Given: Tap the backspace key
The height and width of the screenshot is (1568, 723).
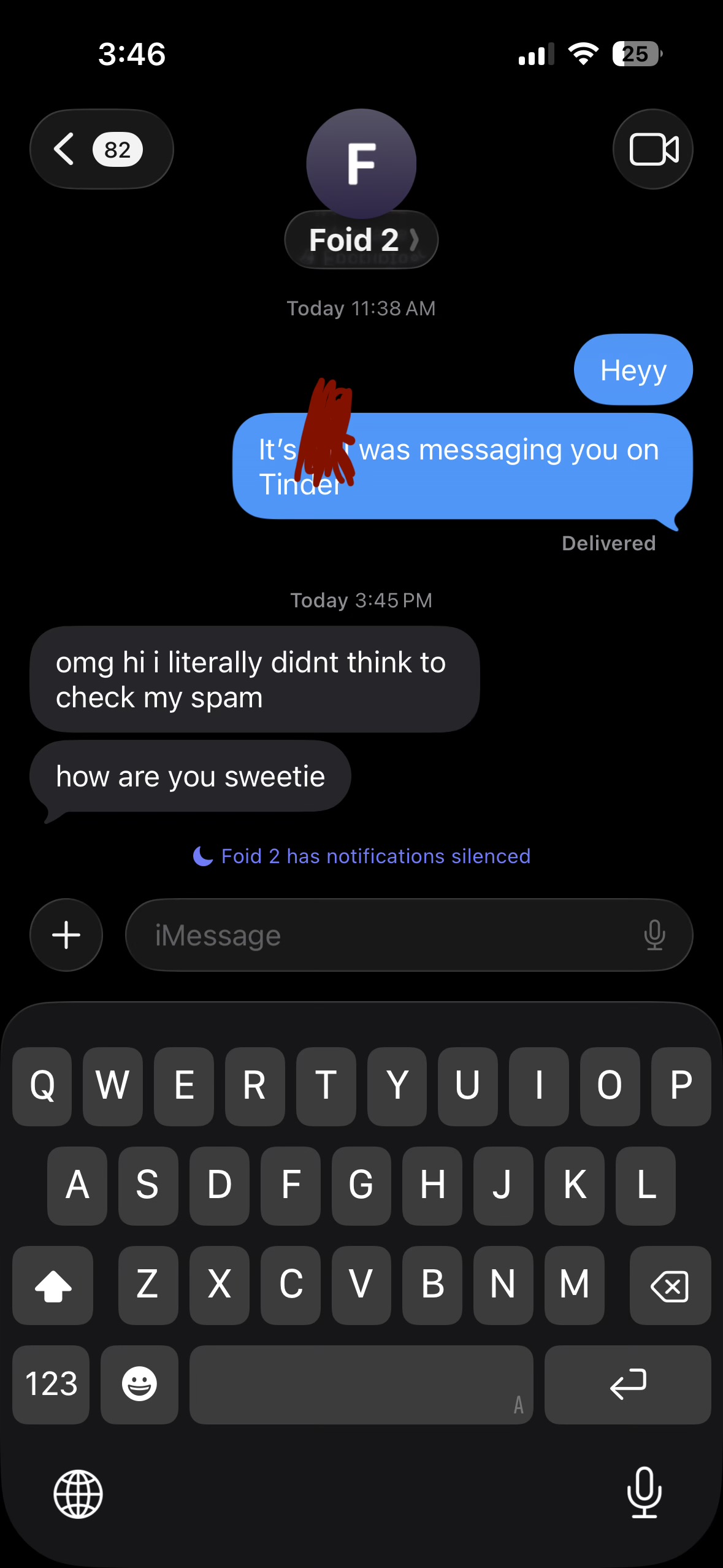Looking at the screenshot, I should pos(670,1285).
